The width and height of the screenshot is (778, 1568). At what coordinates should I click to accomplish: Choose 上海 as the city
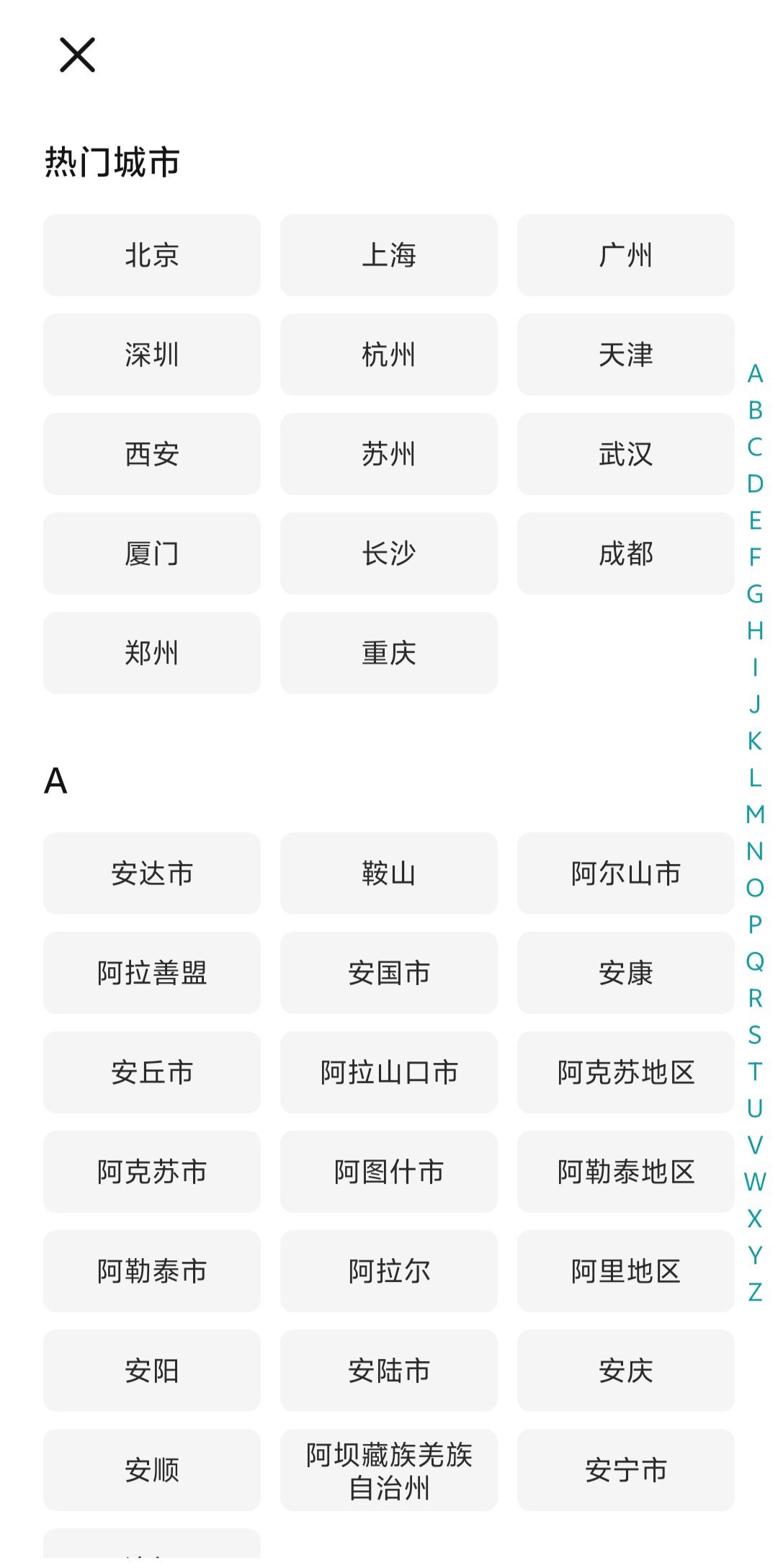pyautogui.click(x=389, y=255)
